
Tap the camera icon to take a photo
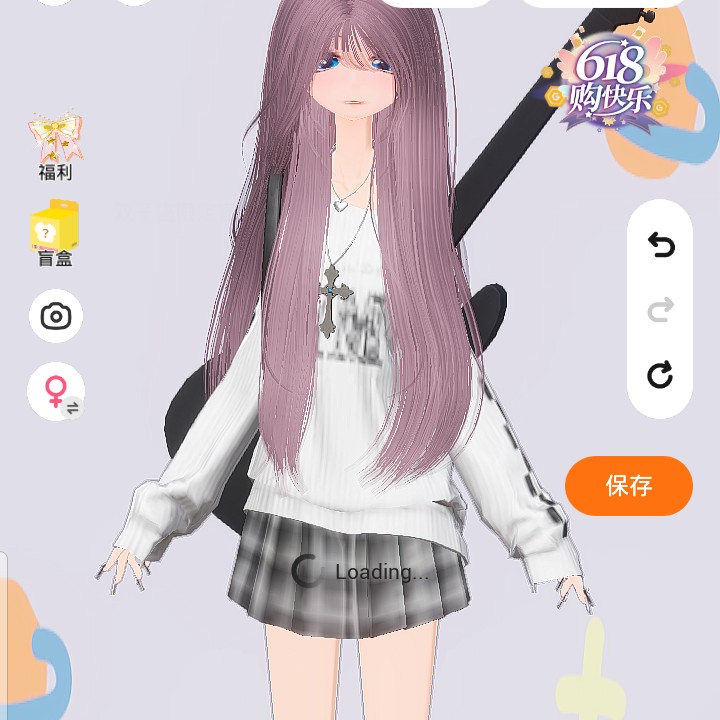click(x=56, y=317)
